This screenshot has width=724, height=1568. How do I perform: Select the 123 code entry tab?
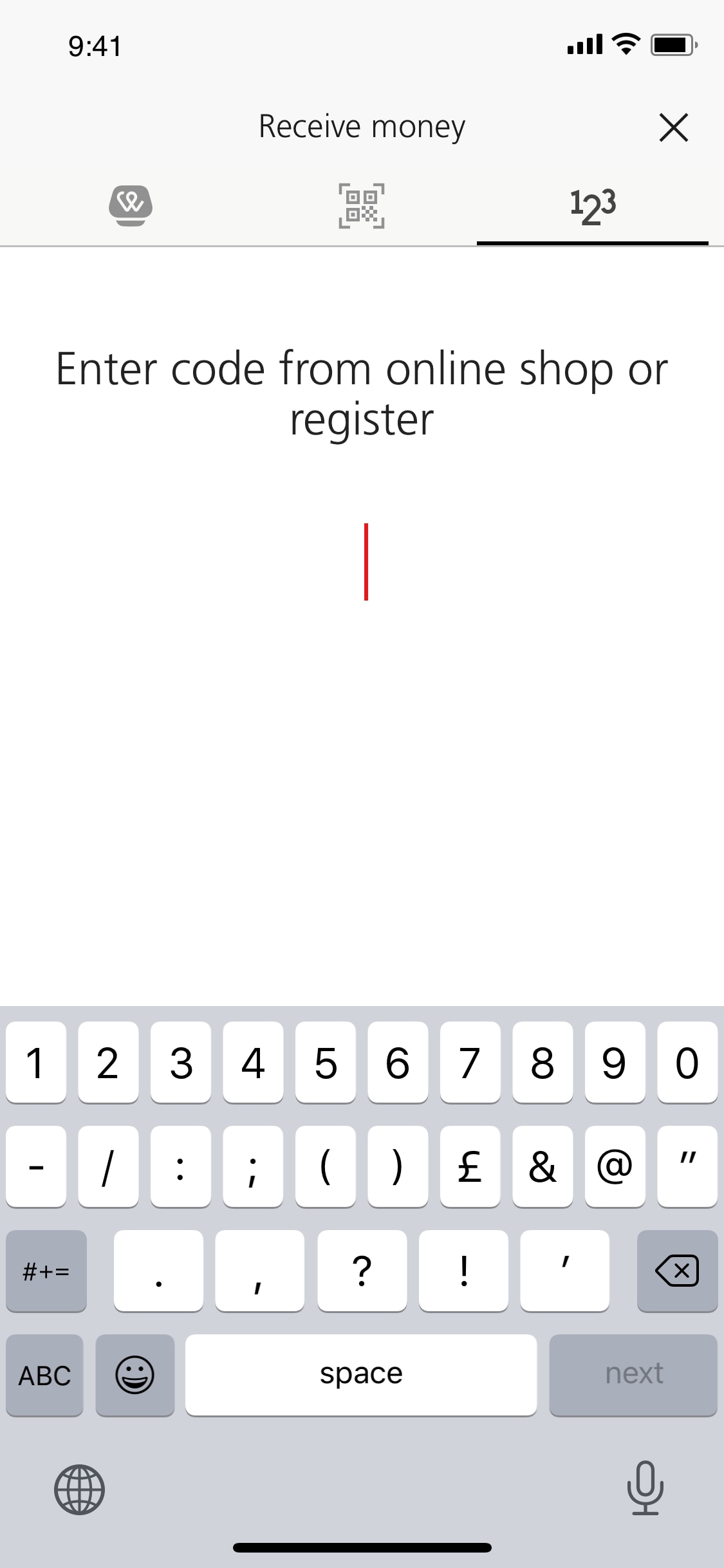(593, 205)
